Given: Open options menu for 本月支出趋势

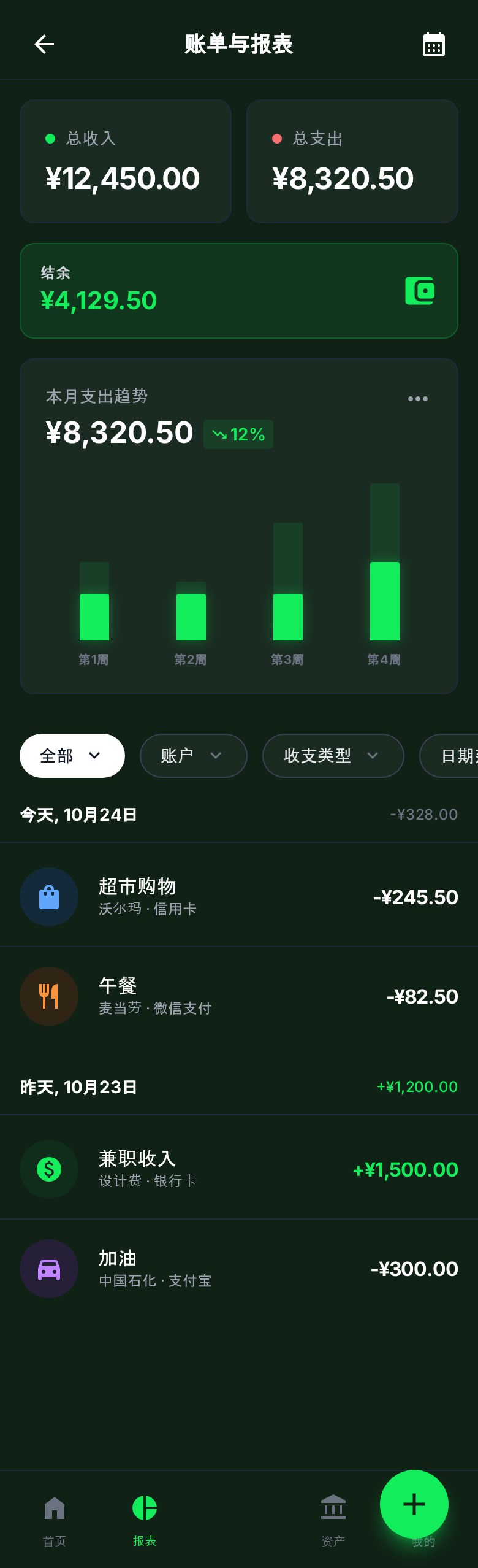Looking at the screenshot, I should tap(418, 399).
